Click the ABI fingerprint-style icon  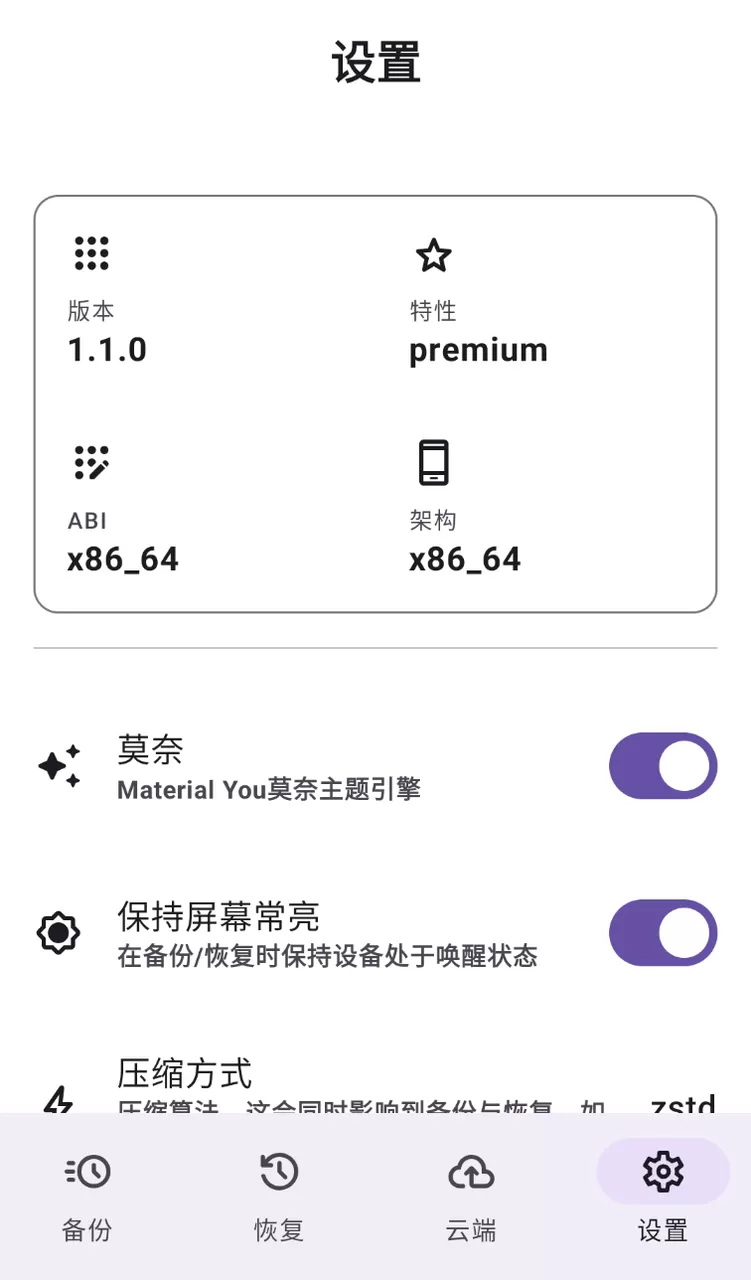click(x=91, y=462)
